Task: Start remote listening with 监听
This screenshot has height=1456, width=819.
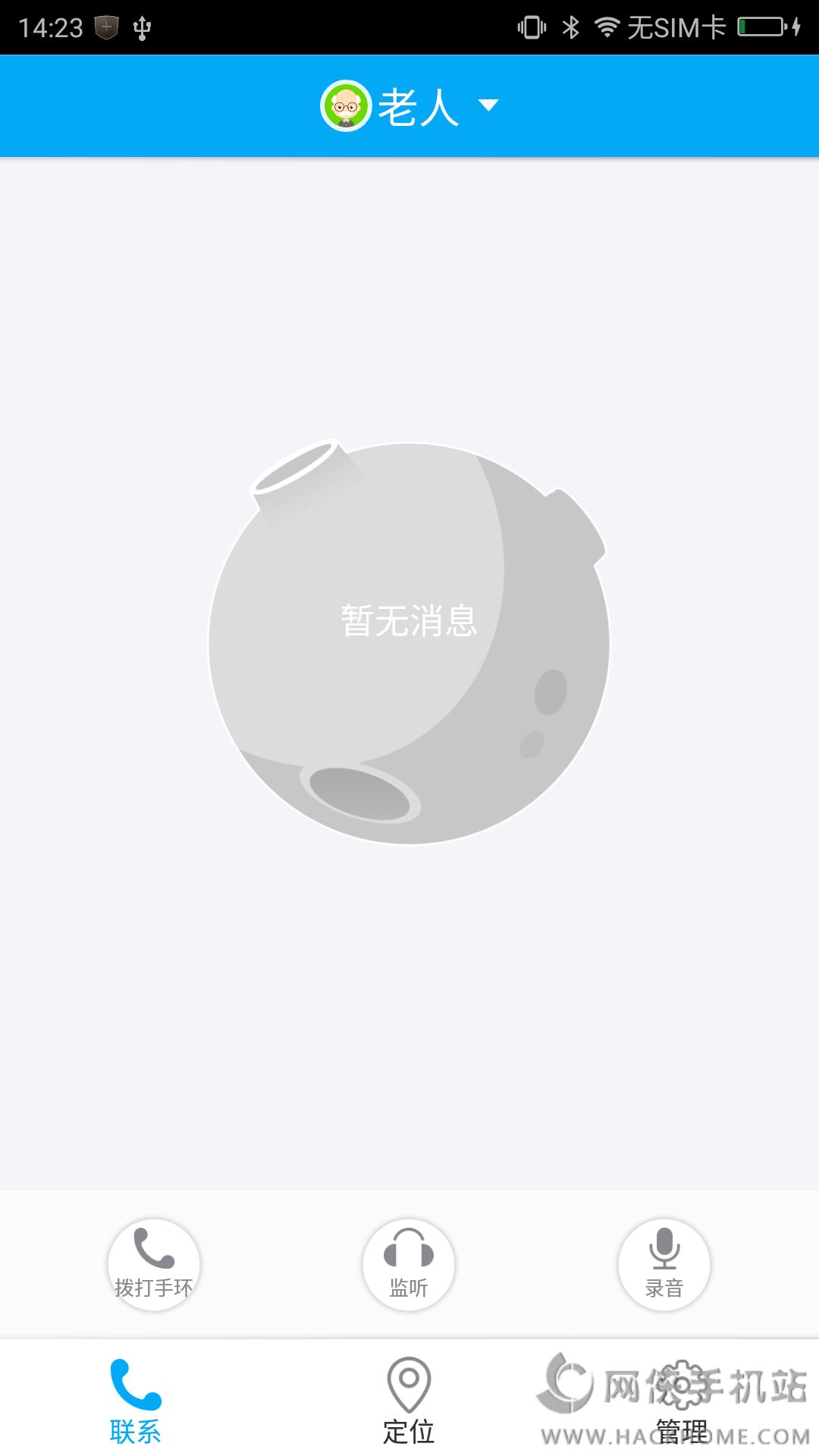Action: 409,1264
